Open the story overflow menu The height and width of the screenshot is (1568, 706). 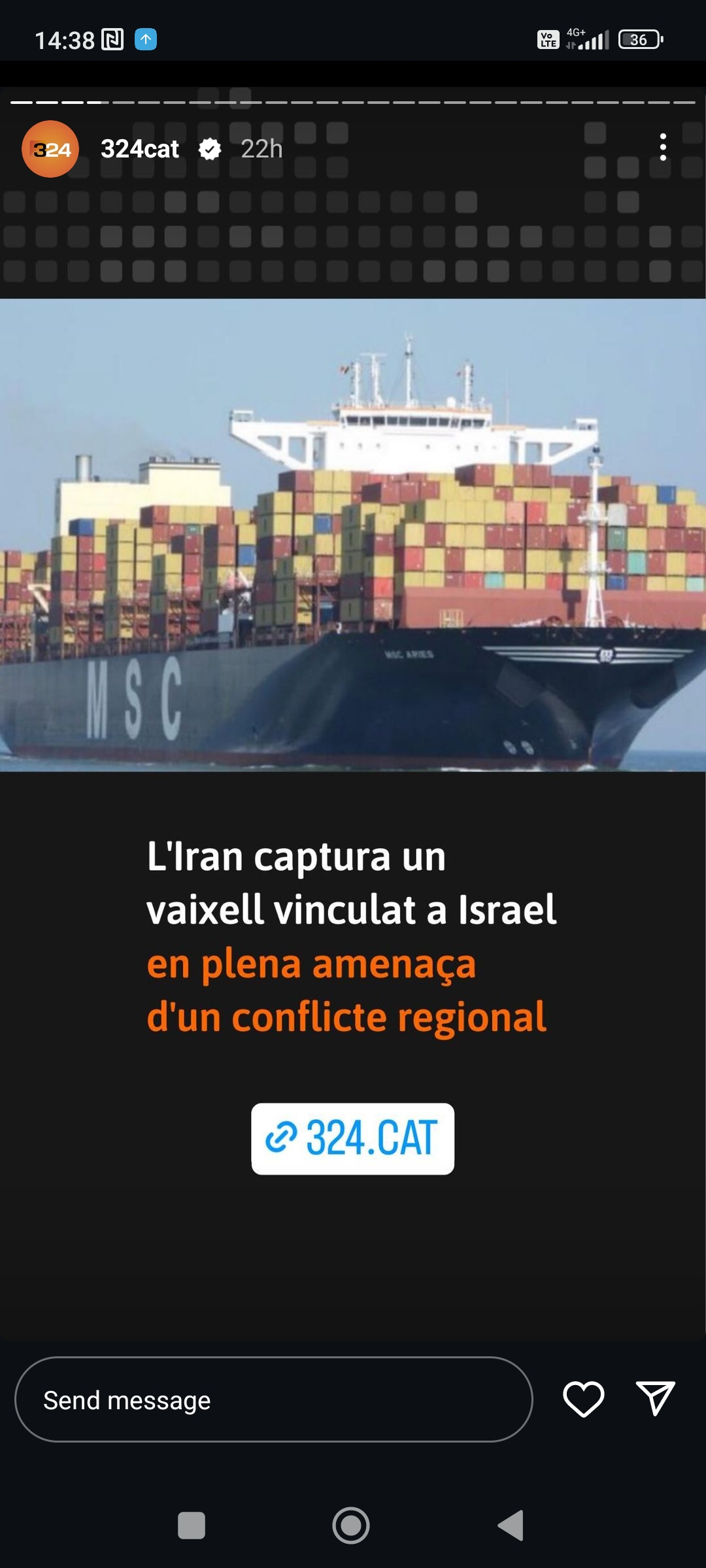click(x=663, y=148)
